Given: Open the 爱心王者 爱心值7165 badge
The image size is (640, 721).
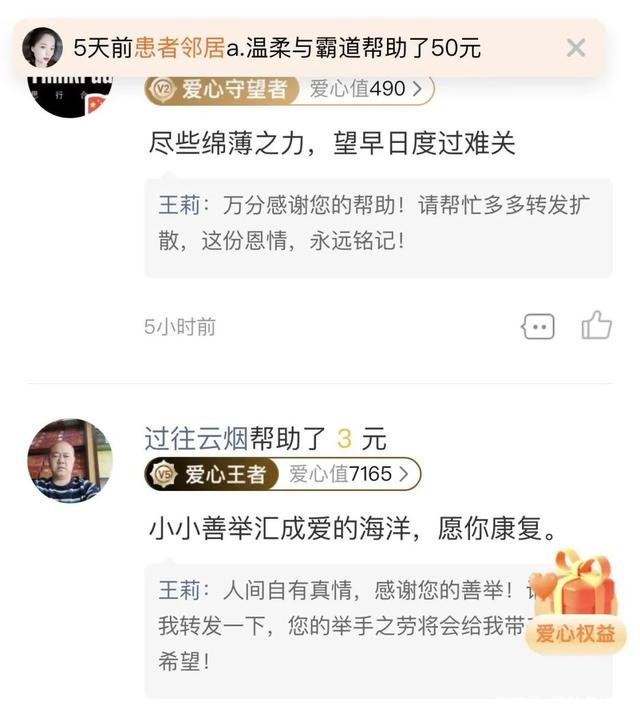Looking at the screenshot, I should 283,474.
